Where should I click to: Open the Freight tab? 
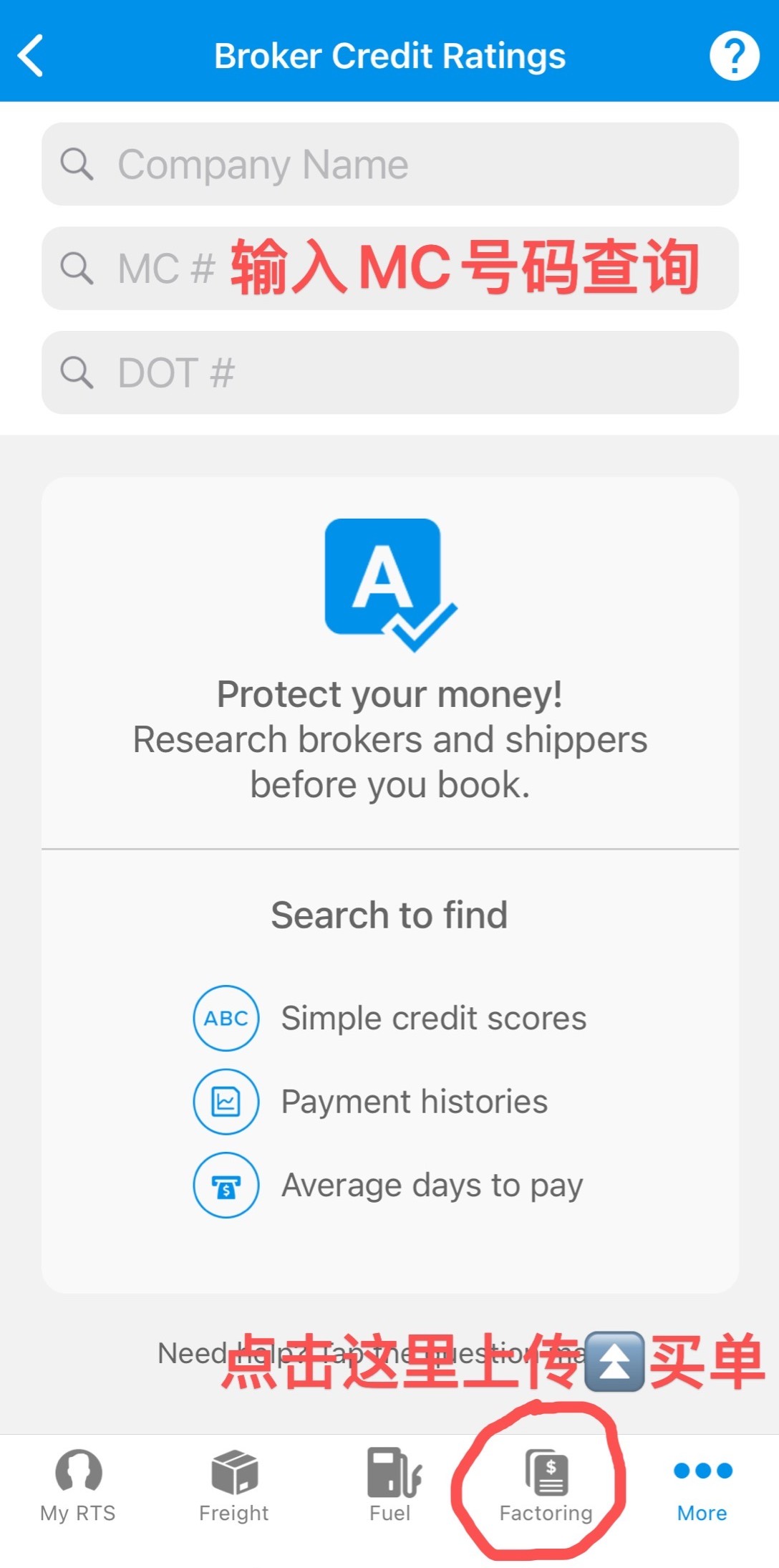click(234, 1486)
